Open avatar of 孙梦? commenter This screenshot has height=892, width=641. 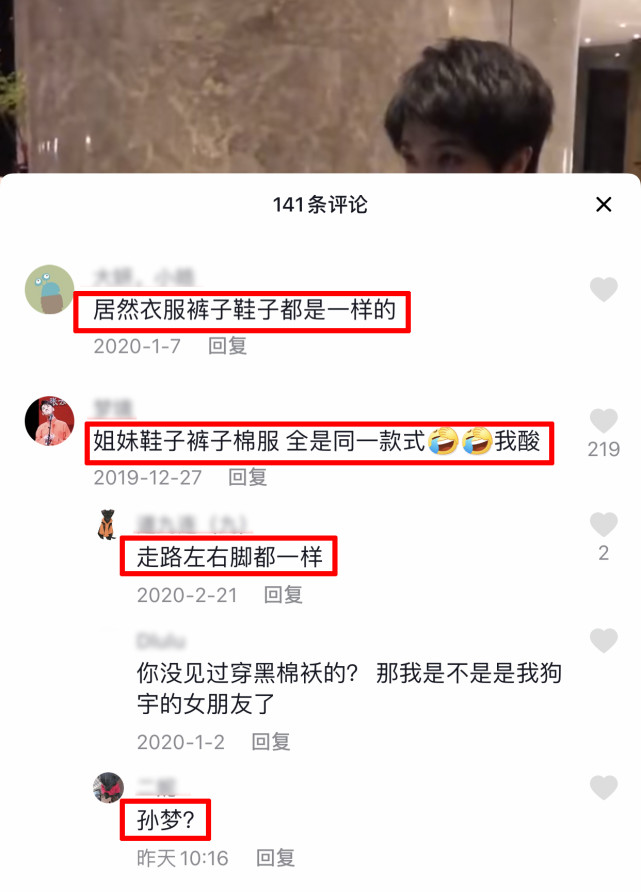tap(108, 788)
